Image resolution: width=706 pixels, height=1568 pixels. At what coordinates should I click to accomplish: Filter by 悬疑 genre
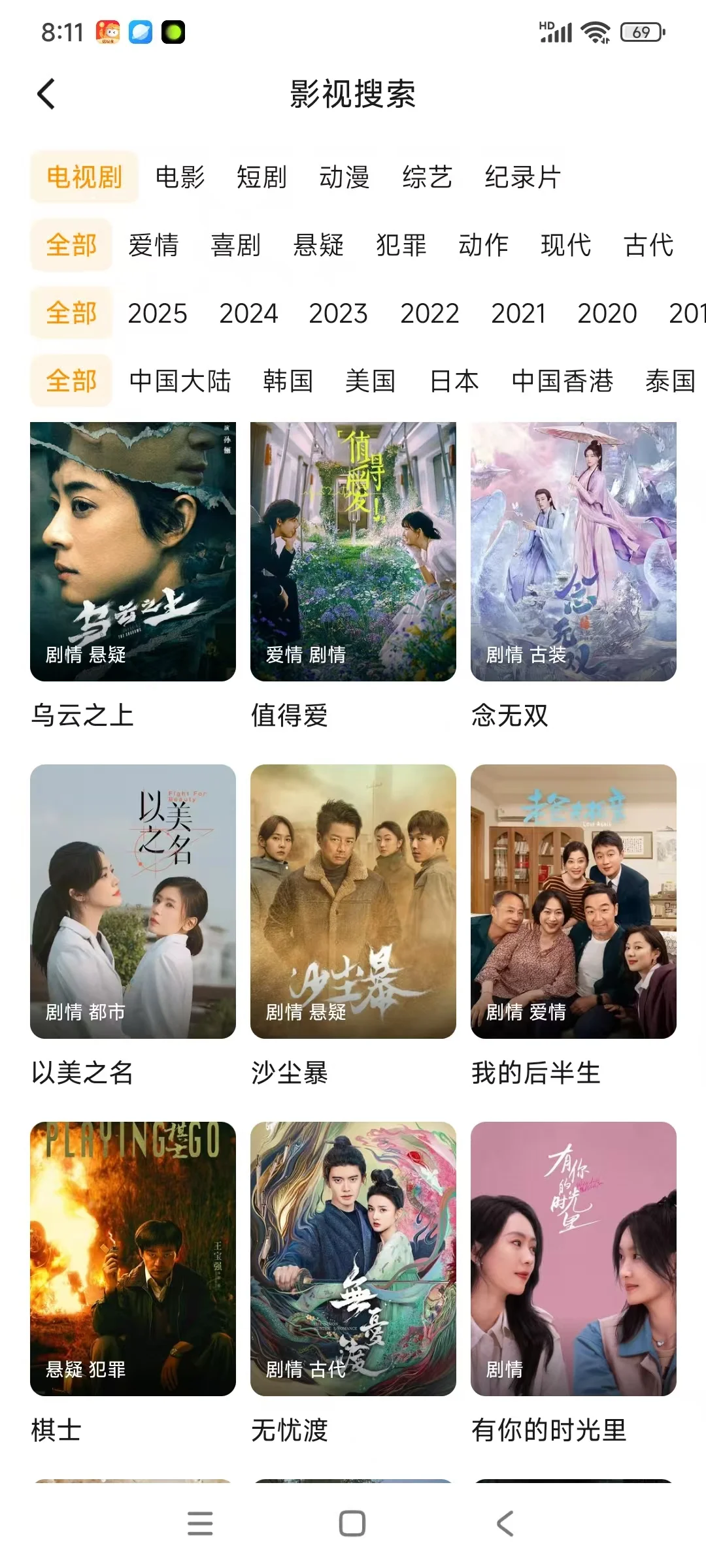pyautogui.click(x=318, y=245)
